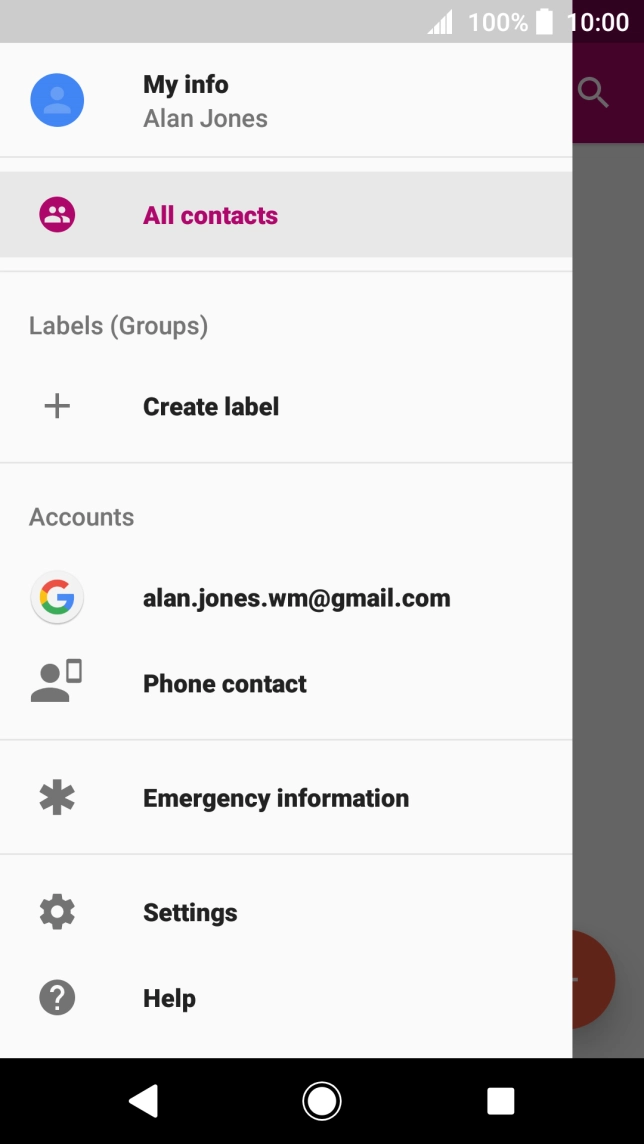The image size is (644, 1144).
Task: Tap the search magnifier icon
Action: [x=594, y=93]
